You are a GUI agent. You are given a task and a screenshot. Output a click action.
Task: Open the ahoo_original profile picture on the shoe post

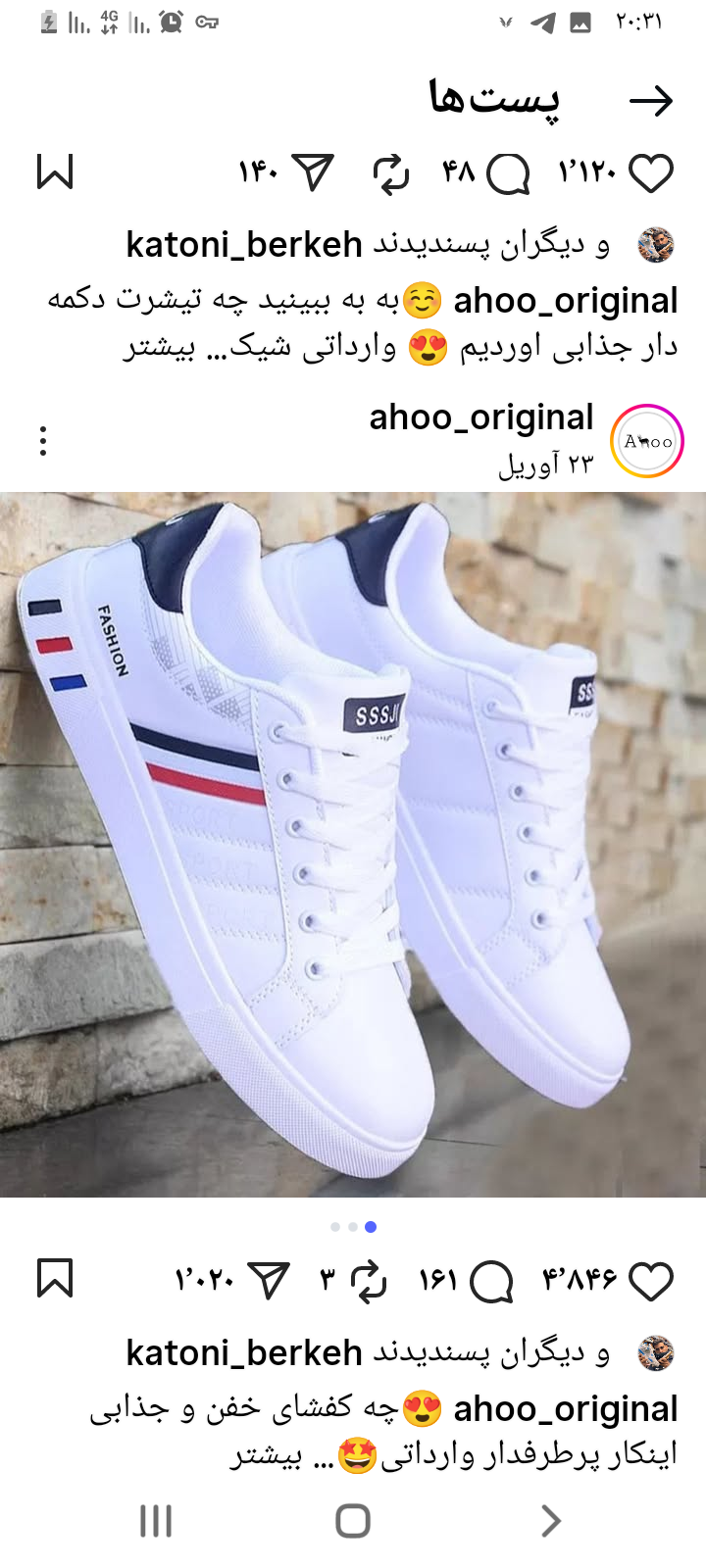click(647, 441)
